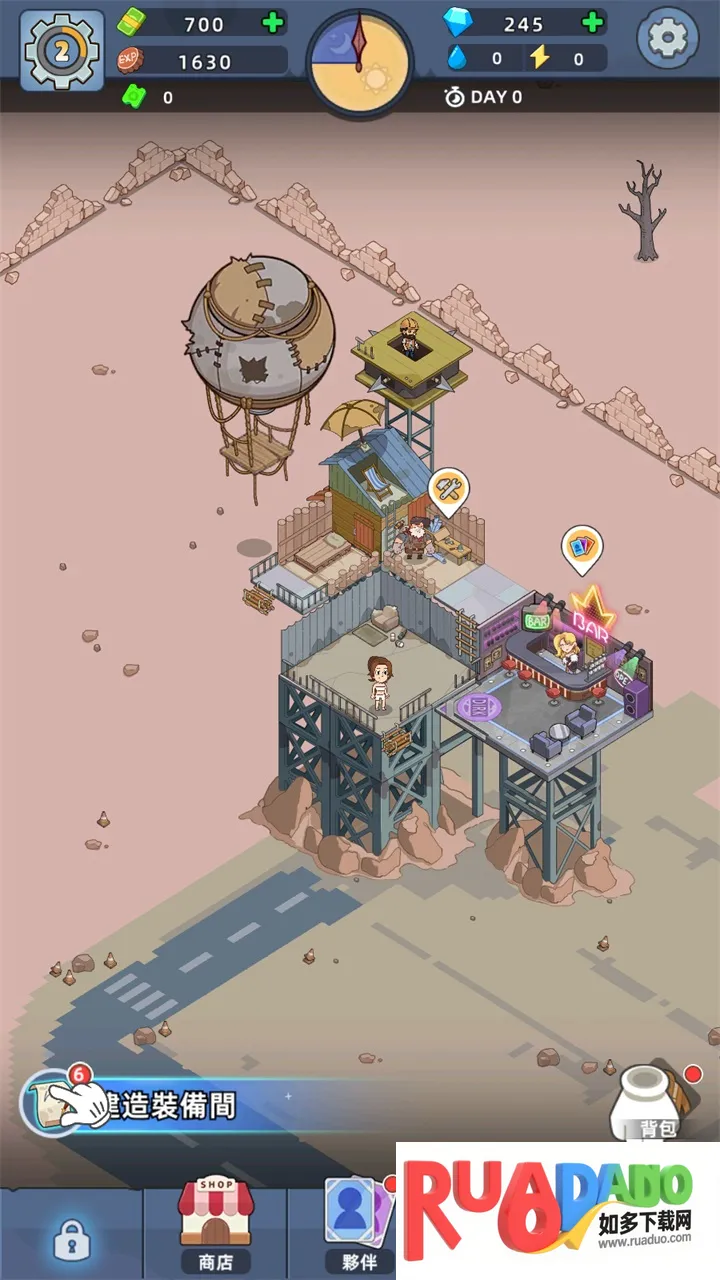This screenshot has width=720, height=1280.
Task: Go to the 商店 shop tab
Action: coord(215,1222)
